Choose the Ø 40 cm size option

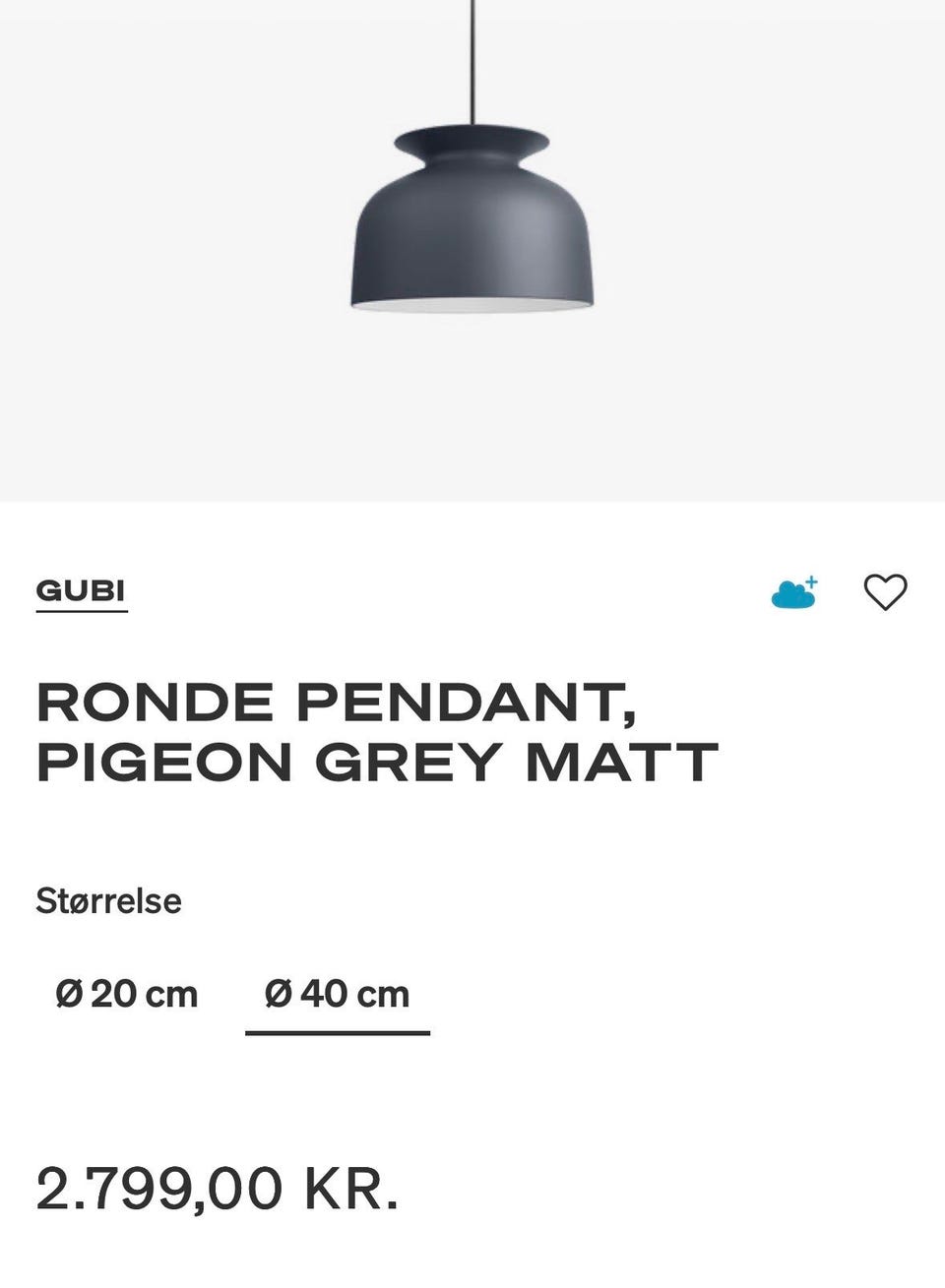(x=337, y=994)
